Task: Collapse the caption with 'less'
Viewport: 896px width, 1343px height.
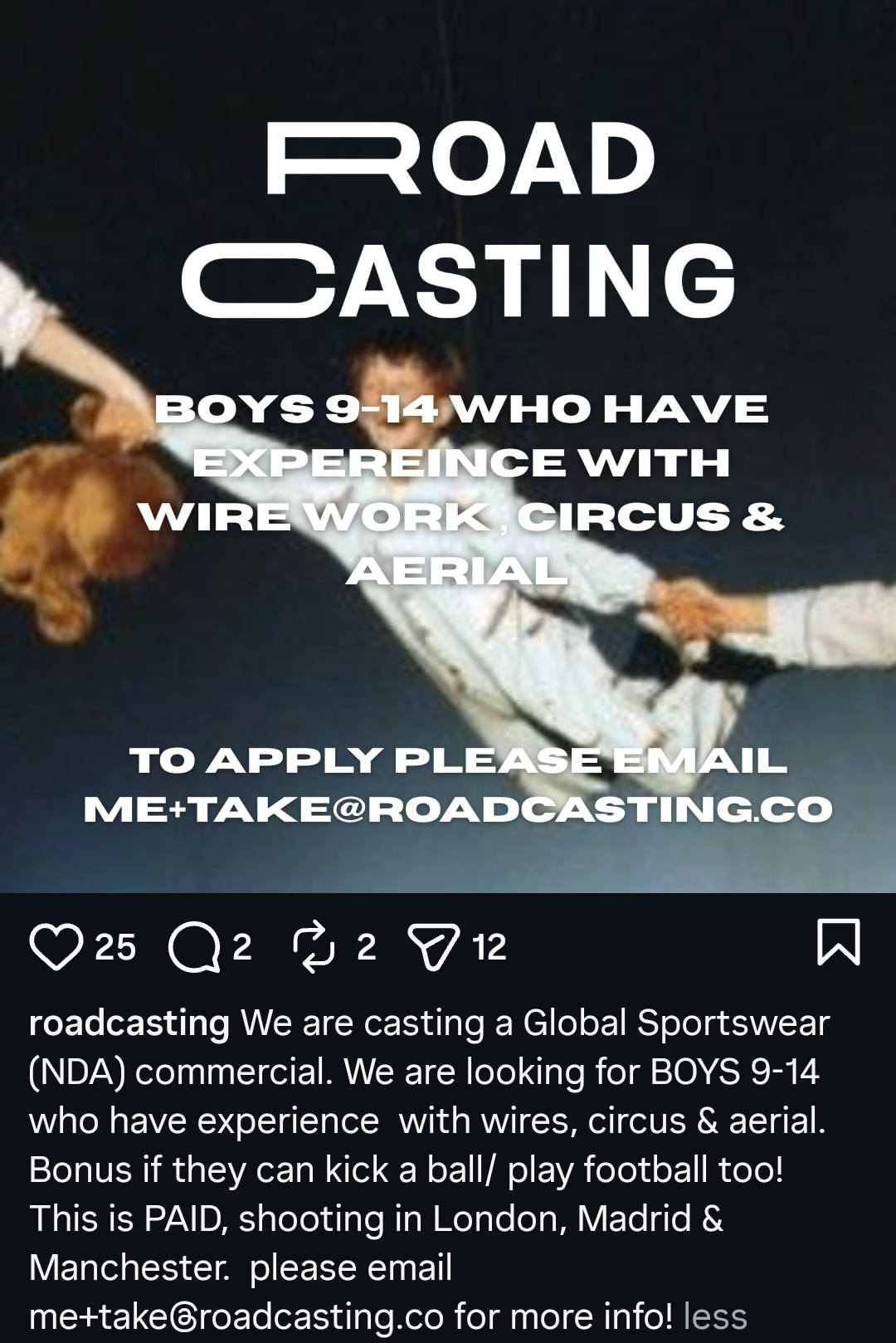Action: (714, 1316)
